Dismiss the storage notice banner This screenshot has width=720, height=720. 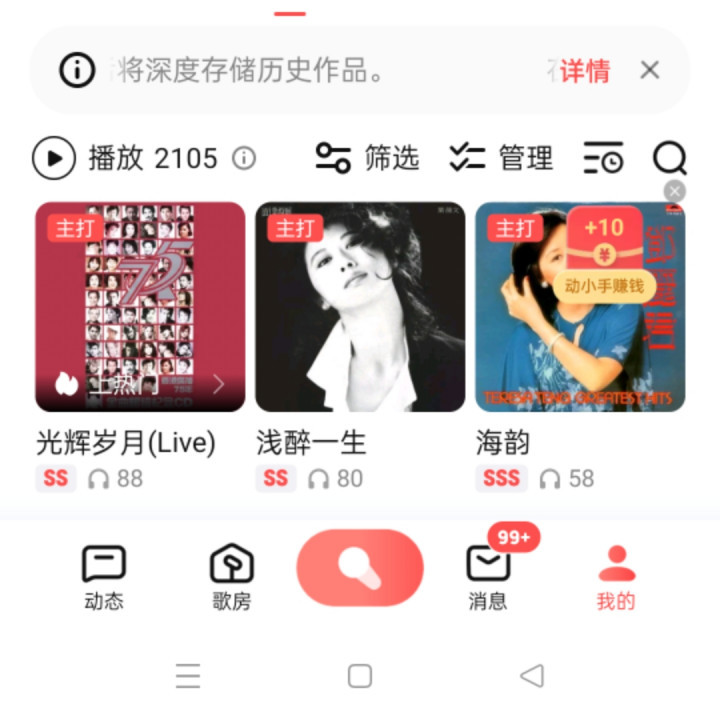(x=650, y=70)
